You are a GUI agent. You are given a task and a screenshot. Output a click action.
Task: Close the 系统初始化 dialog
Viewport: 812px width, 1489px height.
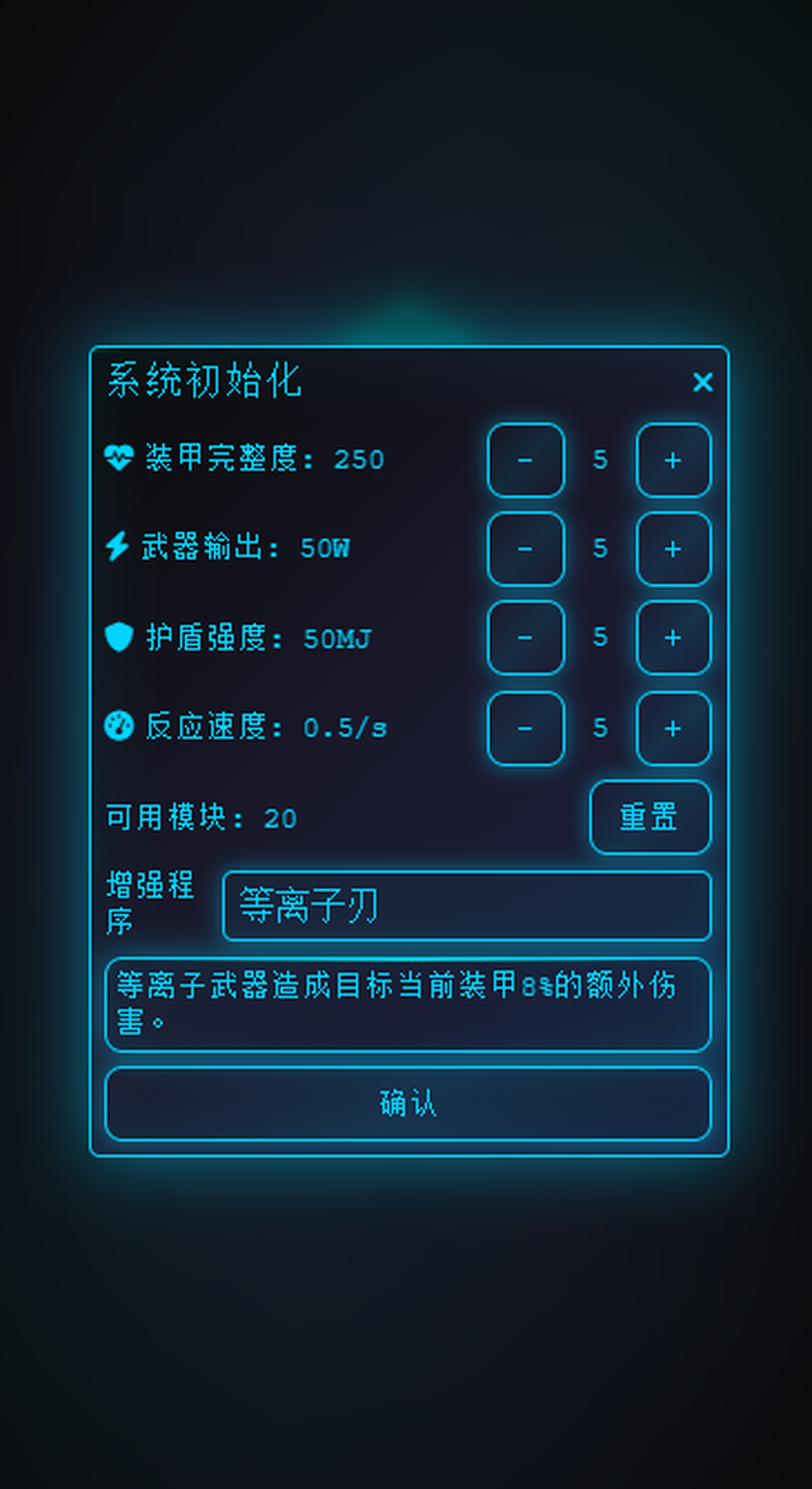pyautogui.click(x=702, y=382)
